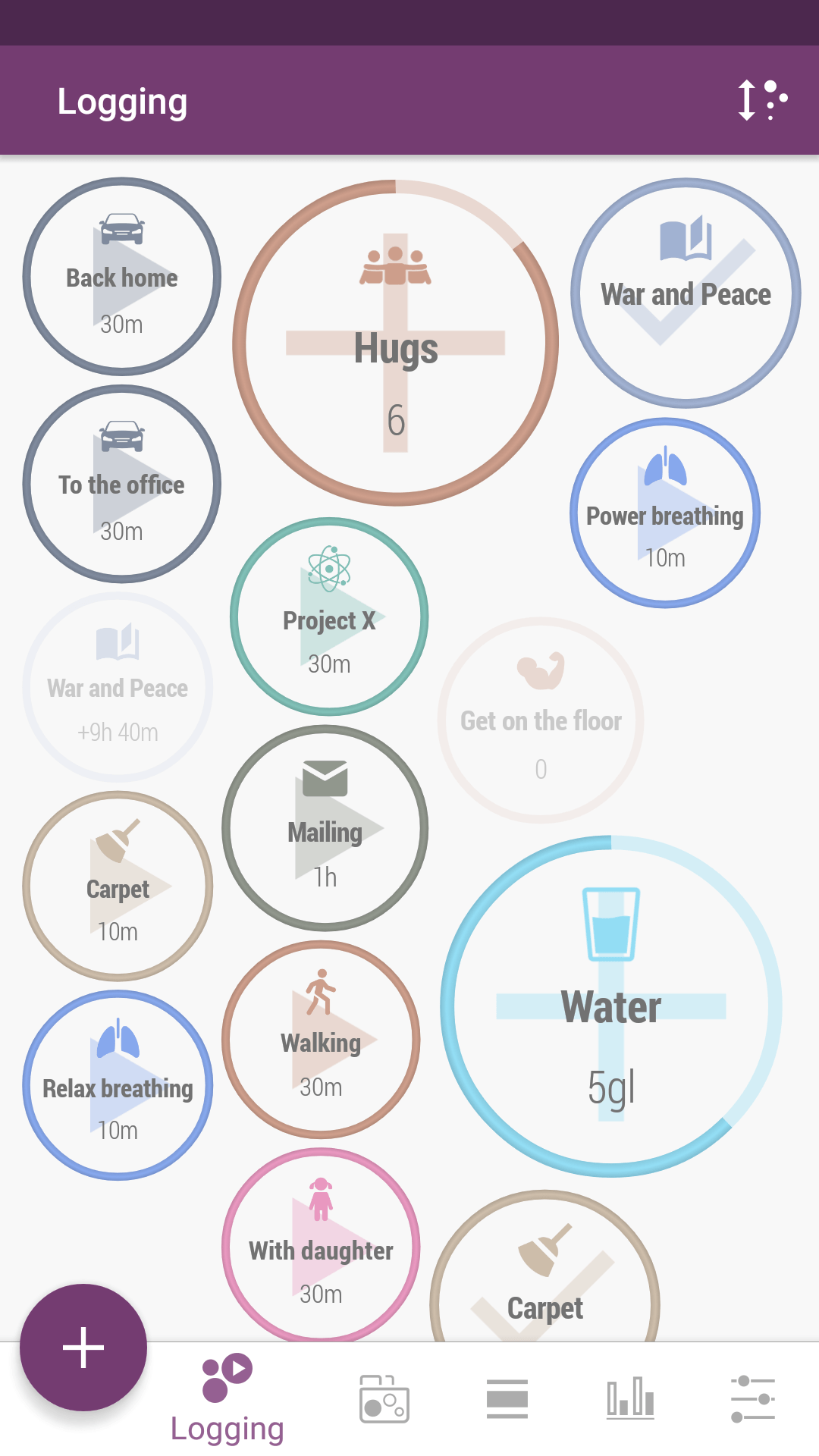
Task: Open the statistics bar chart tab
Action: 630,1399
